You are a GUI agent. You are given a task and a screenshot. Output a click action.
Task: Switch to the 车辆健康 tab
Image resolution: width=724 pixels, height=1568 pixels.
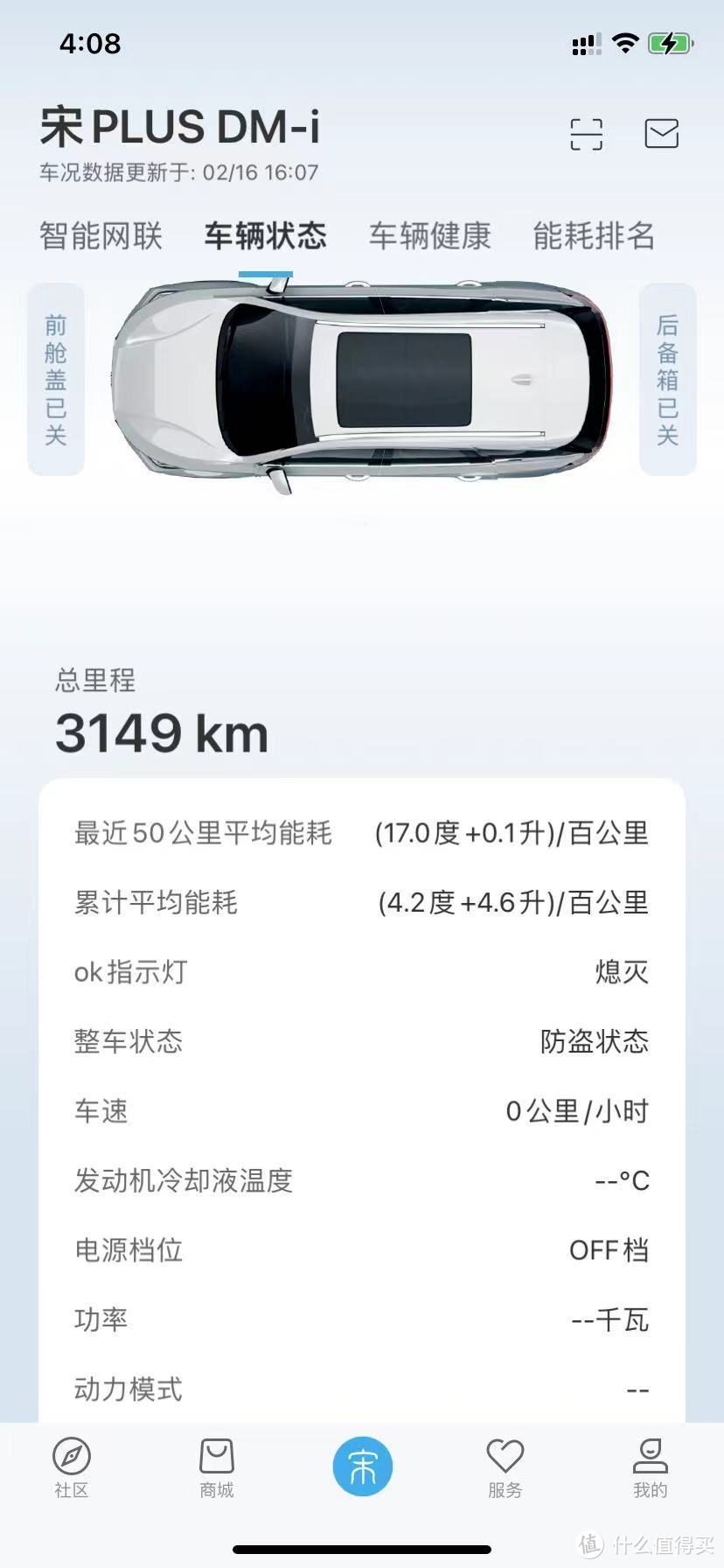tap(428, 236)
